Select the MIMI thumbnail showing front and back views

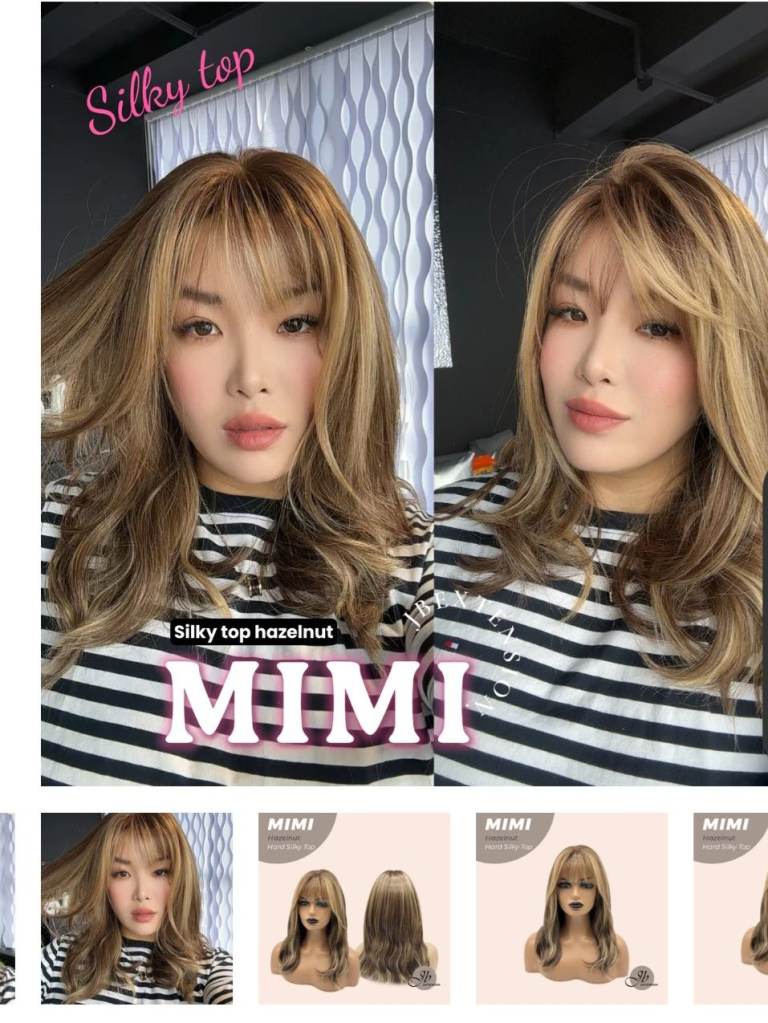click(354, 908)
